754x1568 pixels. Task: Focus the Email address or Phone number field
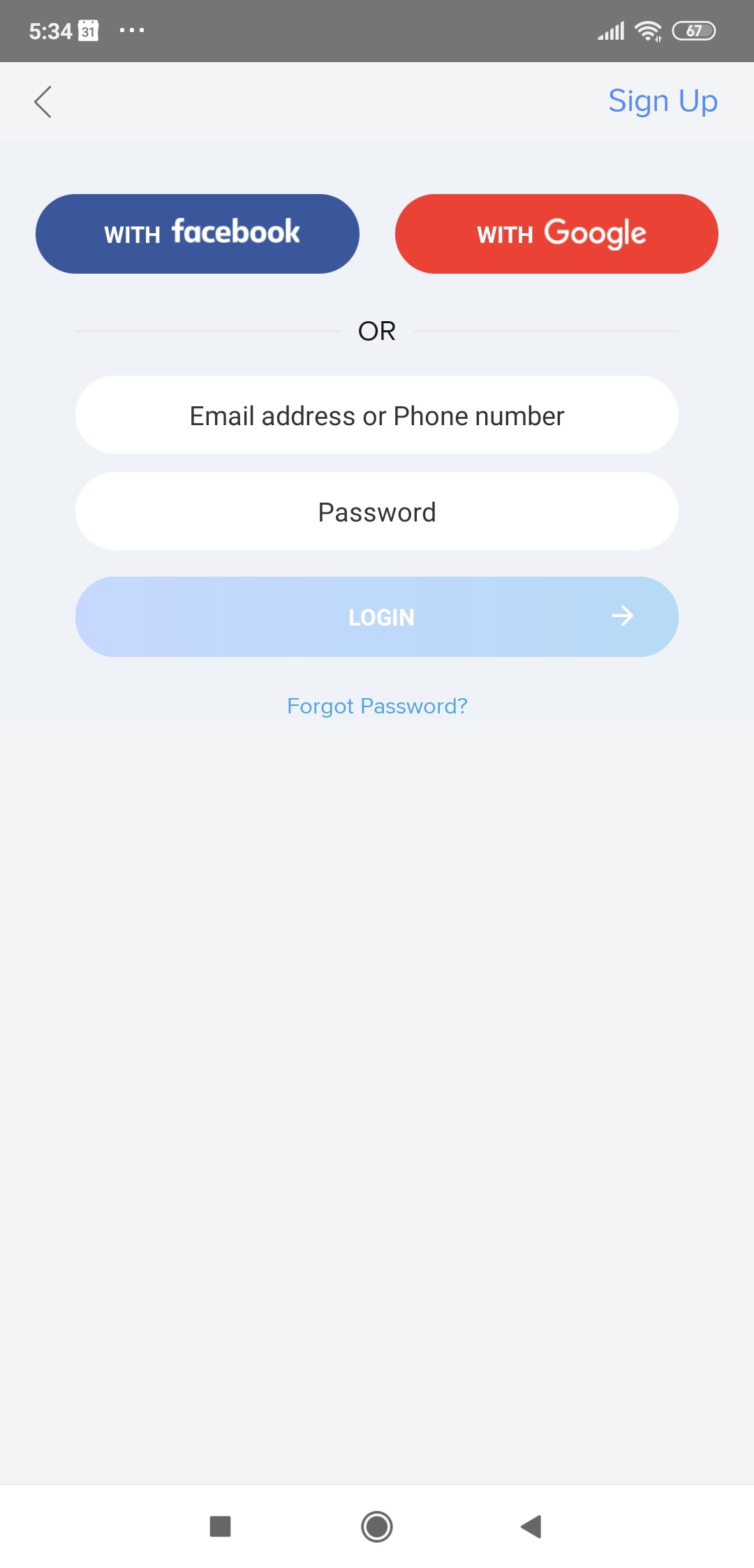377,415
